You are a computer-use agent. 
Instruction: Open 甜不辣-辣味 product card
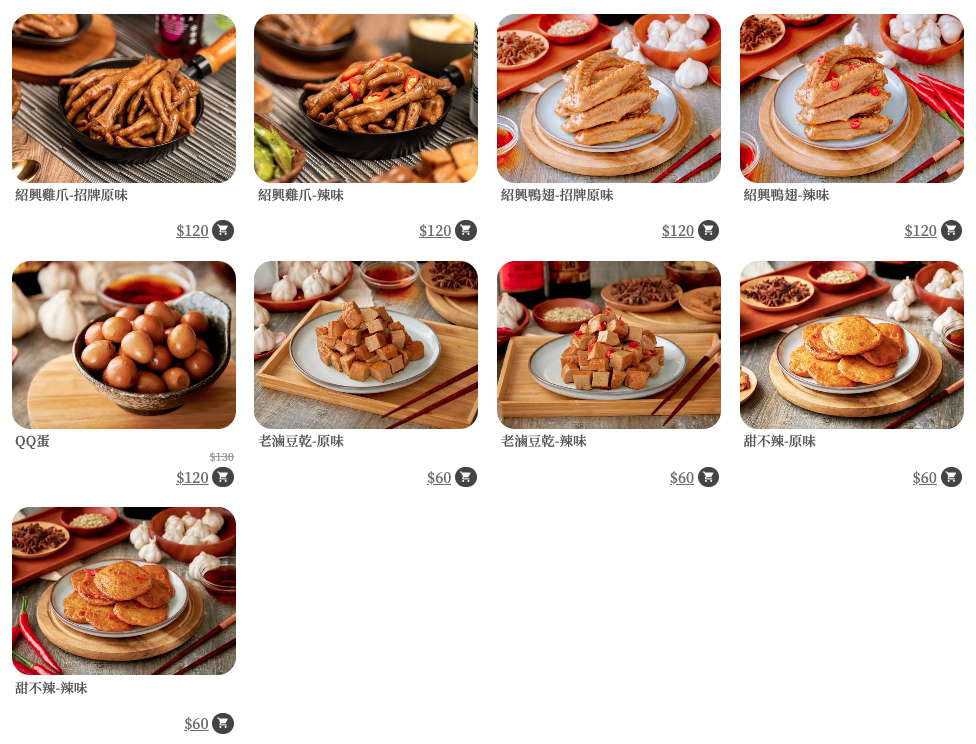[124, 591]
